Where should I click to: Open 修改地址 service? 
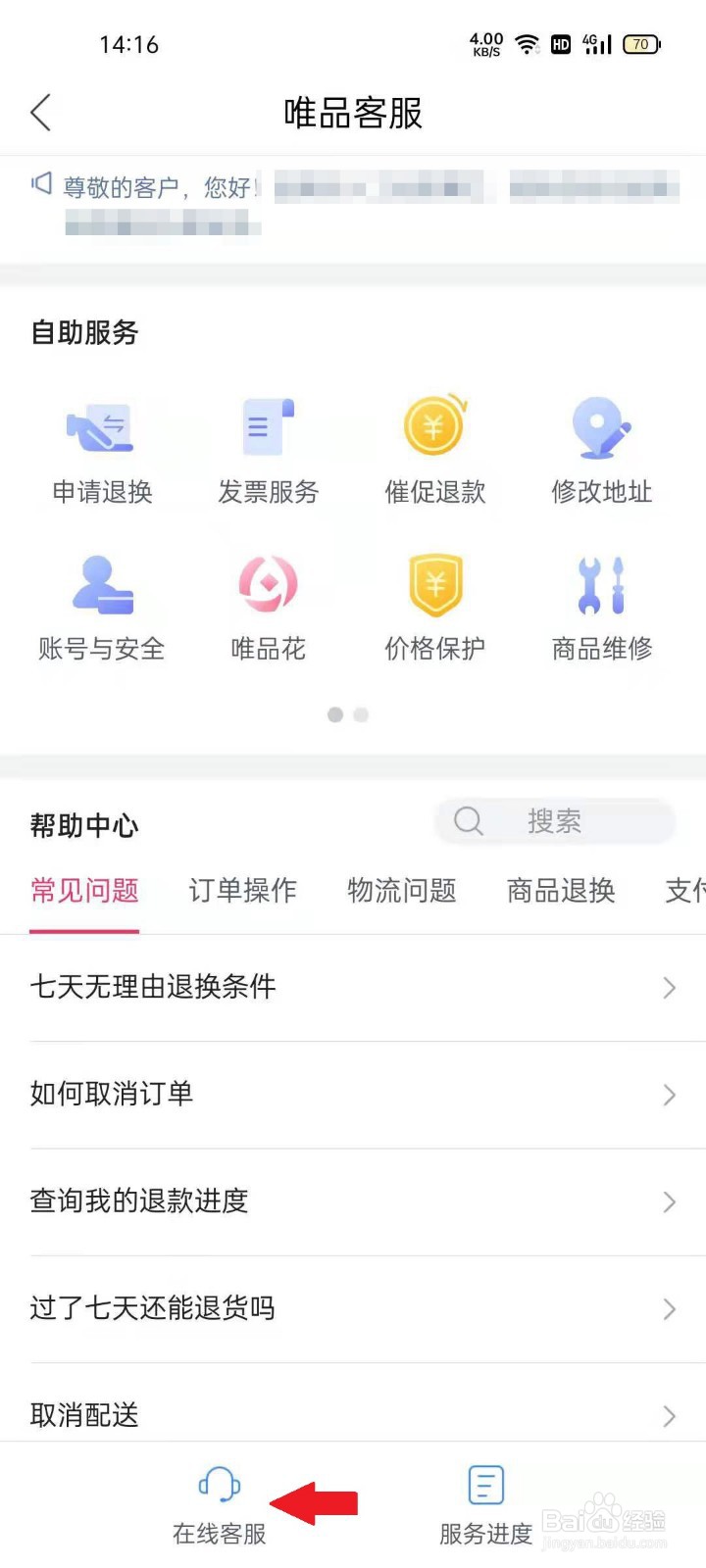[601, 452]
